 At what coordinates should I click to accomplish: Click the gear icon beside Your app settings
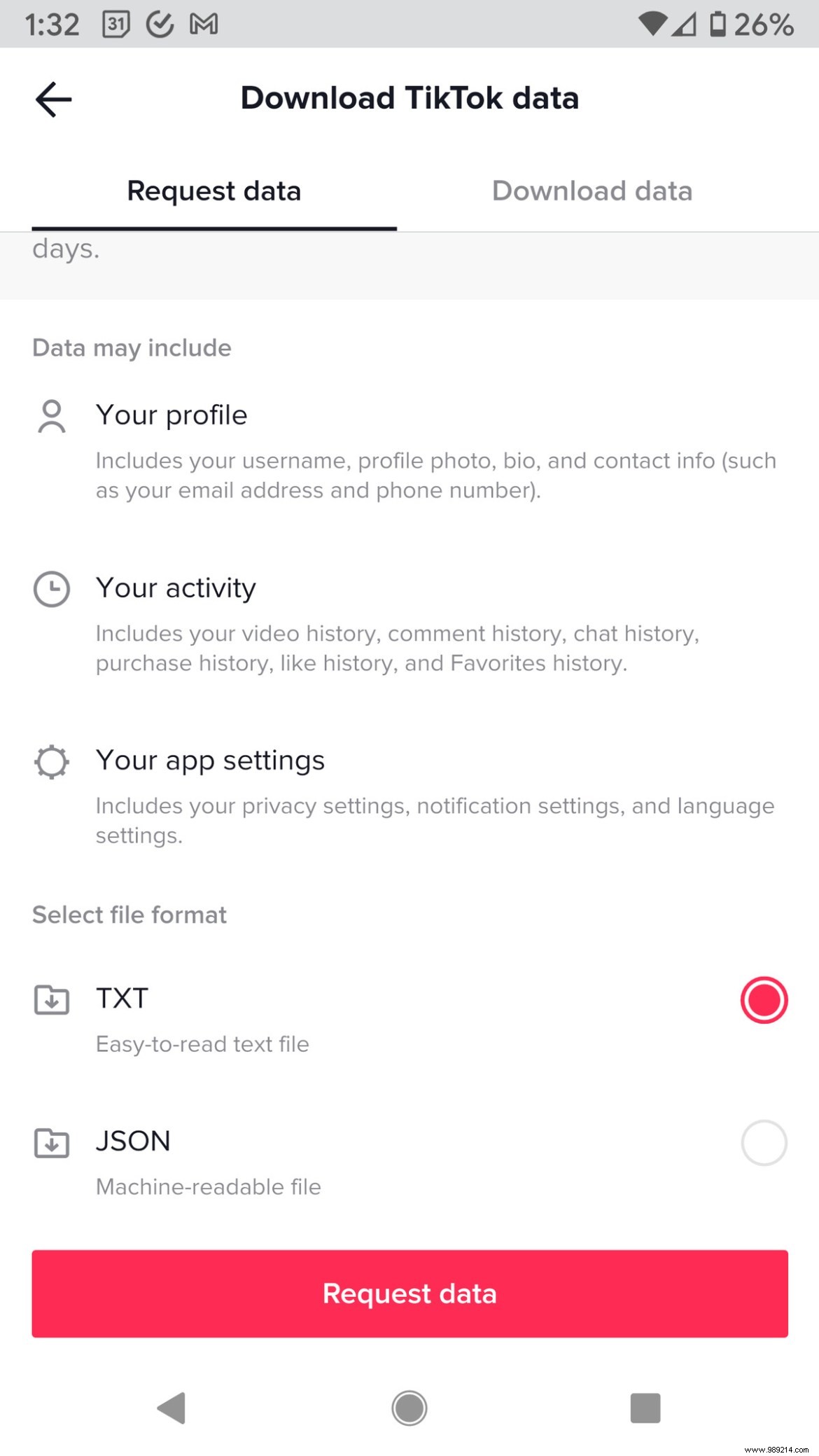[x=50, y=762]
